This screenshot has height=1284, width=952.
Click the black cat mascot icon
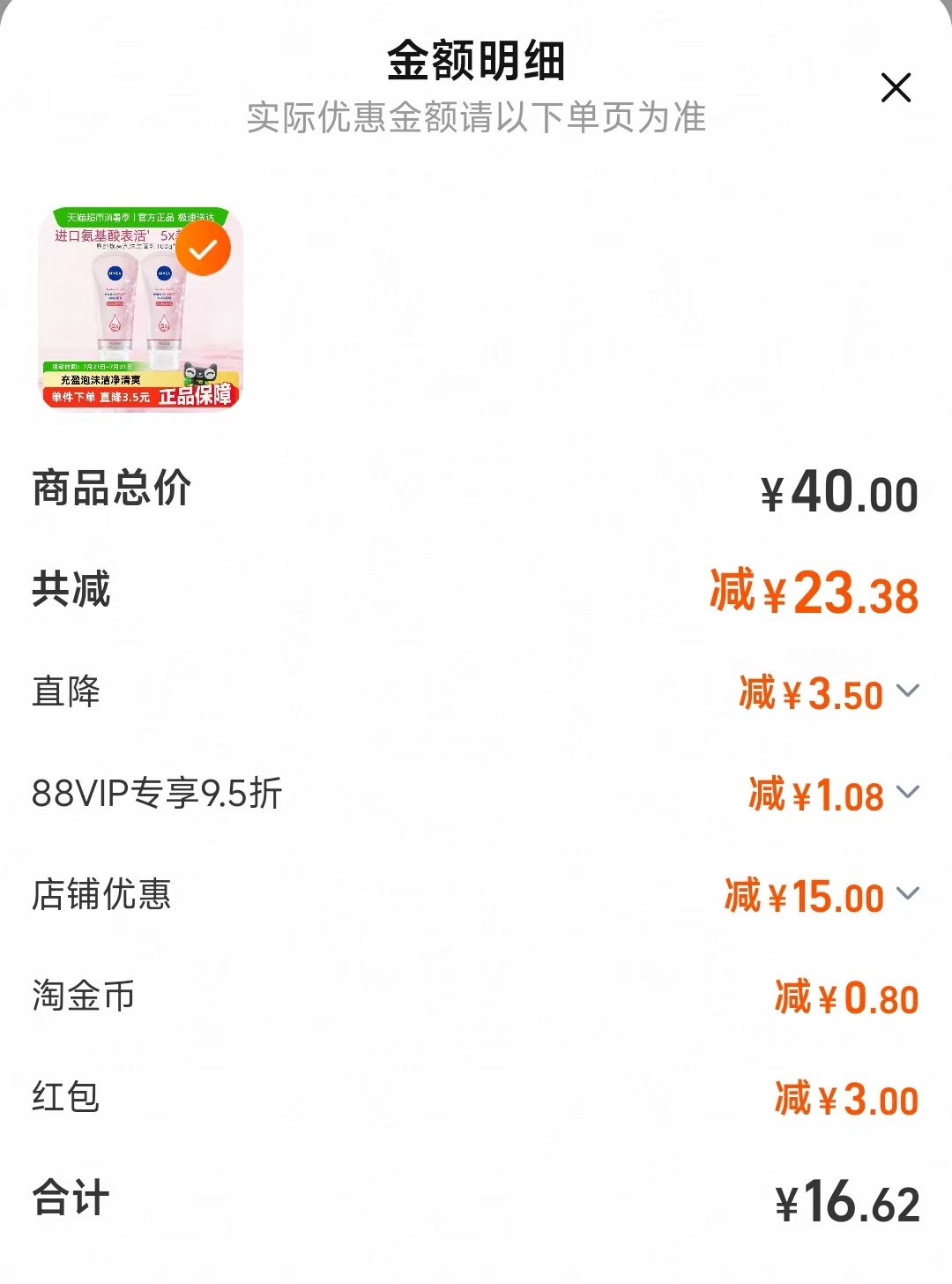point(200,374)
